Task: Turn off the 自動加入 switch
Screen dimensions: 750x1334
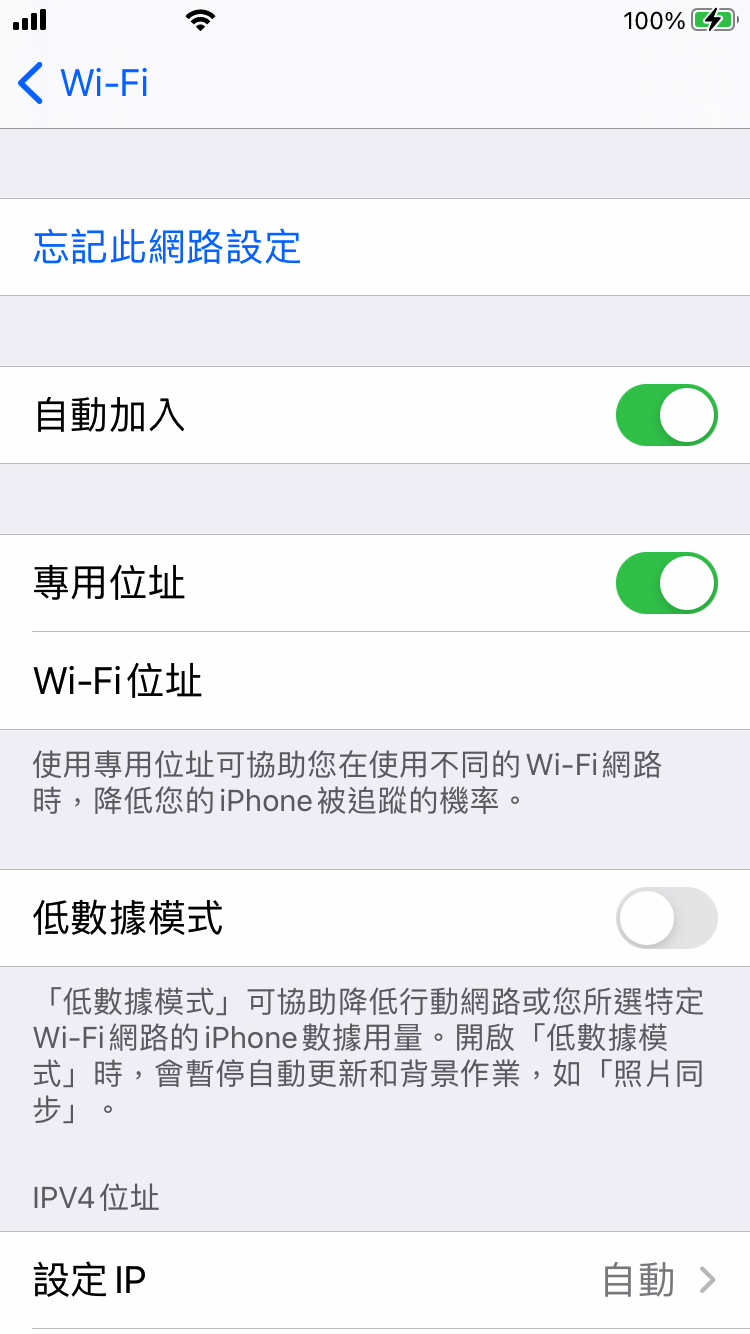Action: [x=666, y=415]
